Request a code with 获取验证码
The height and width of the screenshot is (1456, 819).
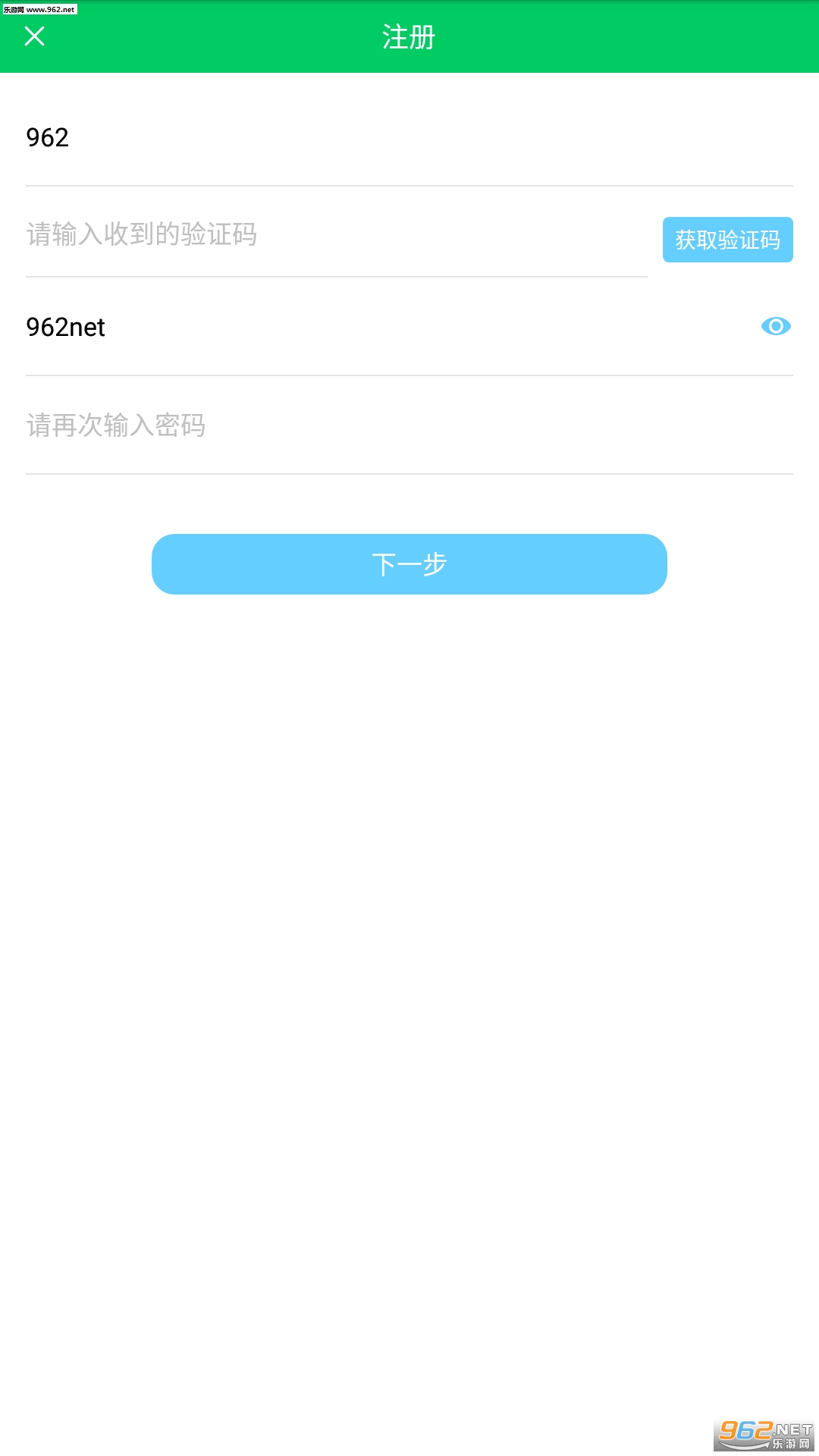(x=728, y=240)
